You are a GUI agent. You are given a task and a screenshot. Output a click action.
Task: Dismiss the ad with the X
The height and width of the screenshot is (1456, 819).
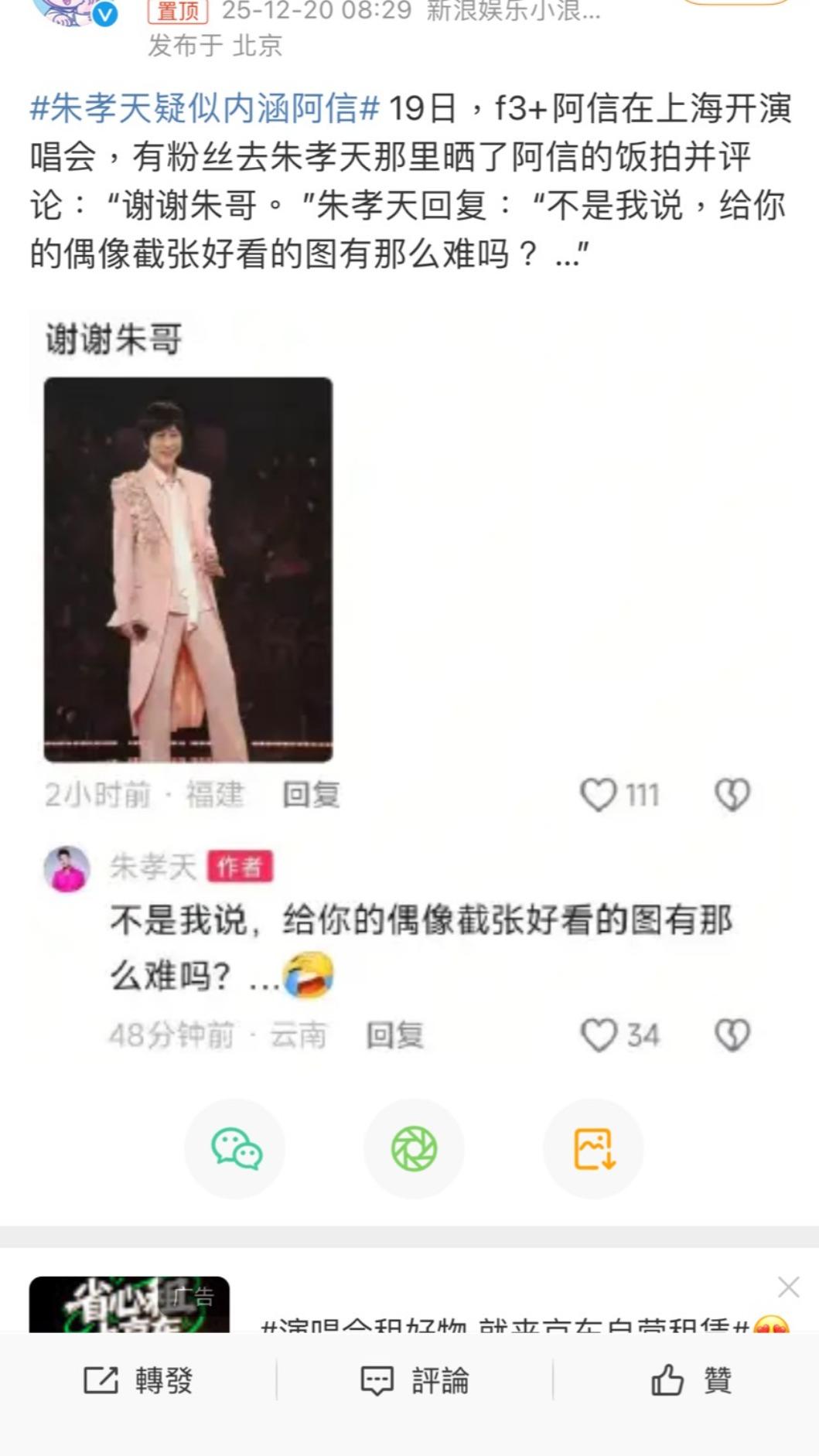point(788,1287)
